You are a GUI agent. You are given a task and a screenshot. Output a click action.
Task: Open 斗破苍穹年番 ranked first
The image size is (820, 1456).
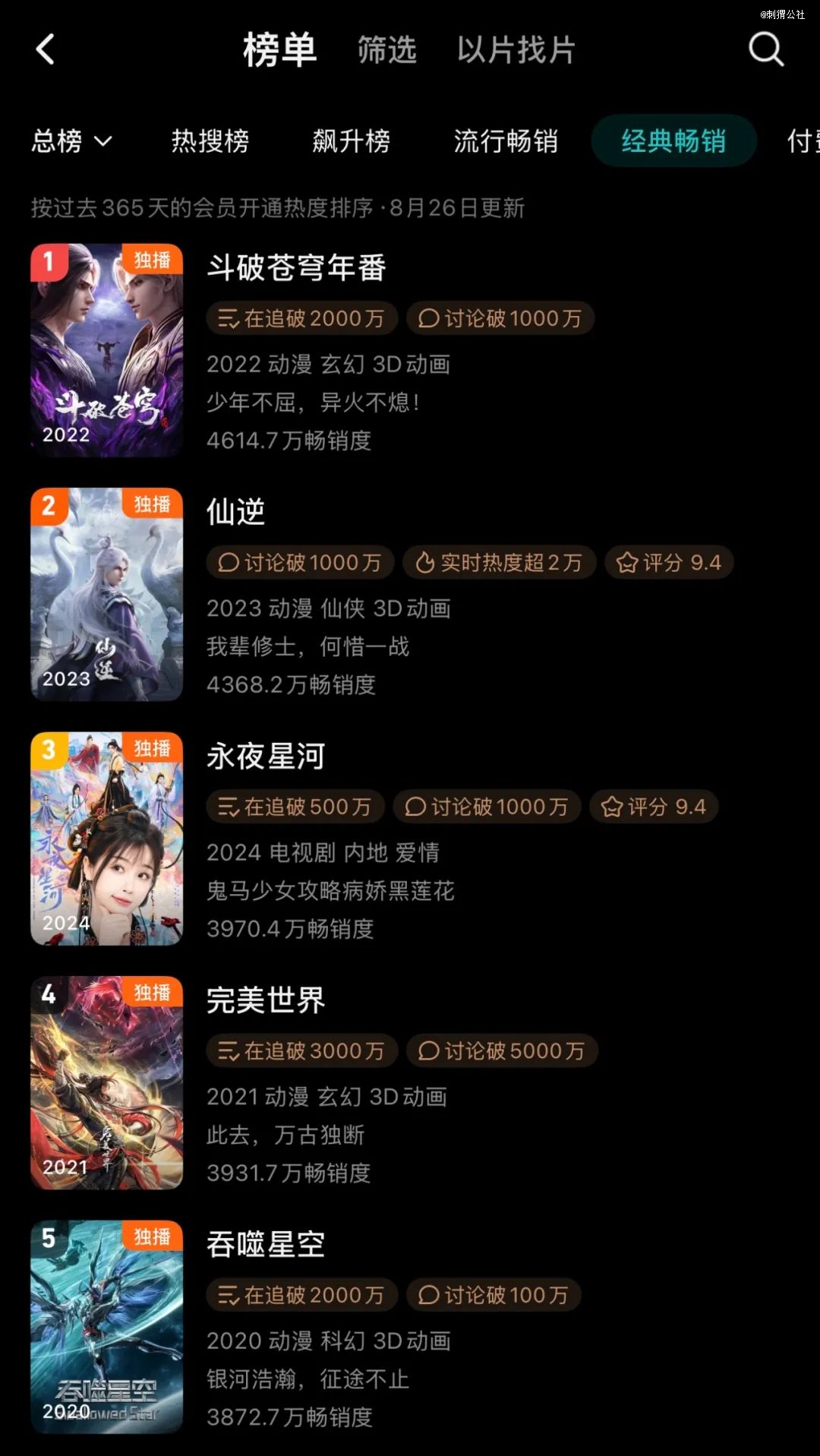point(296,268)
